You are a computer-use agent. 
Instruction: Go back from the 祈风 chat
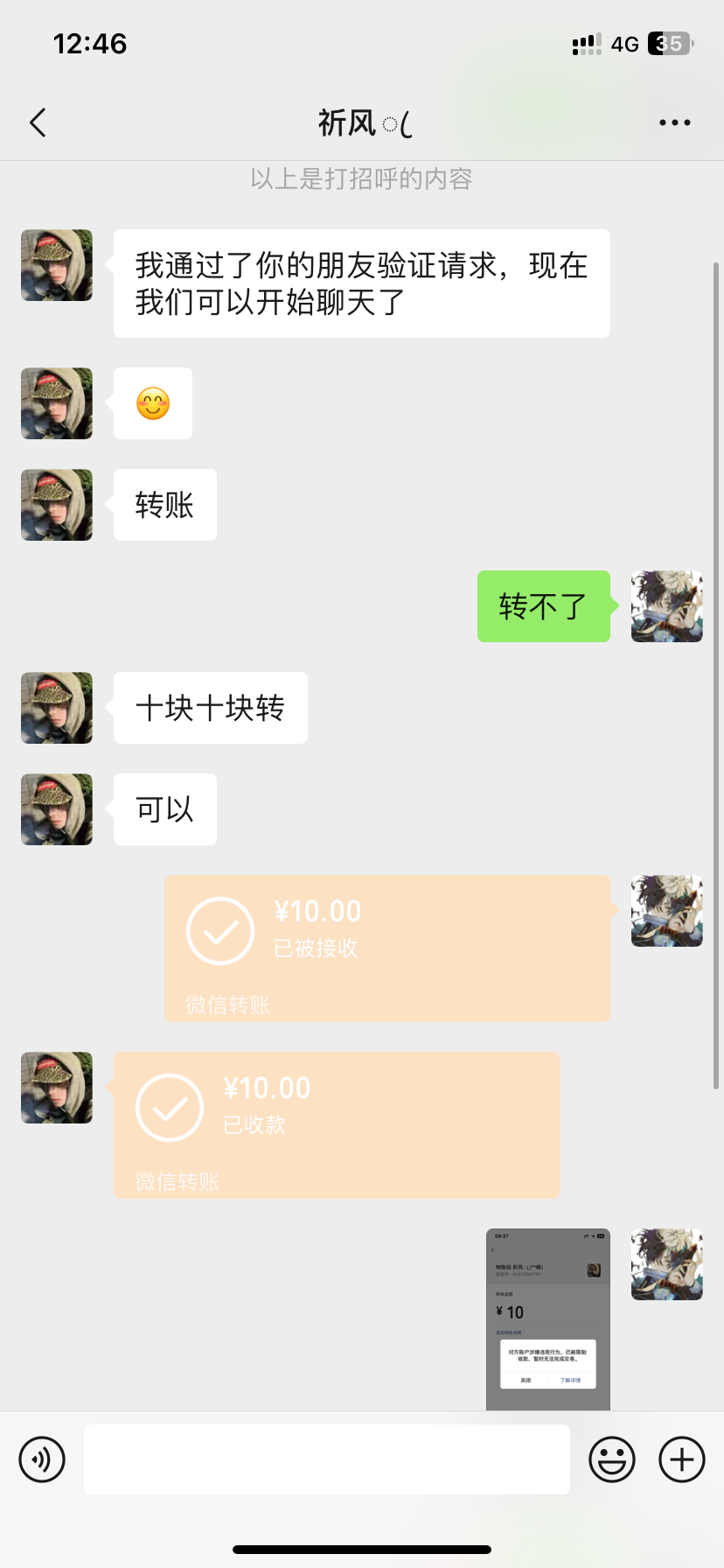38,122
